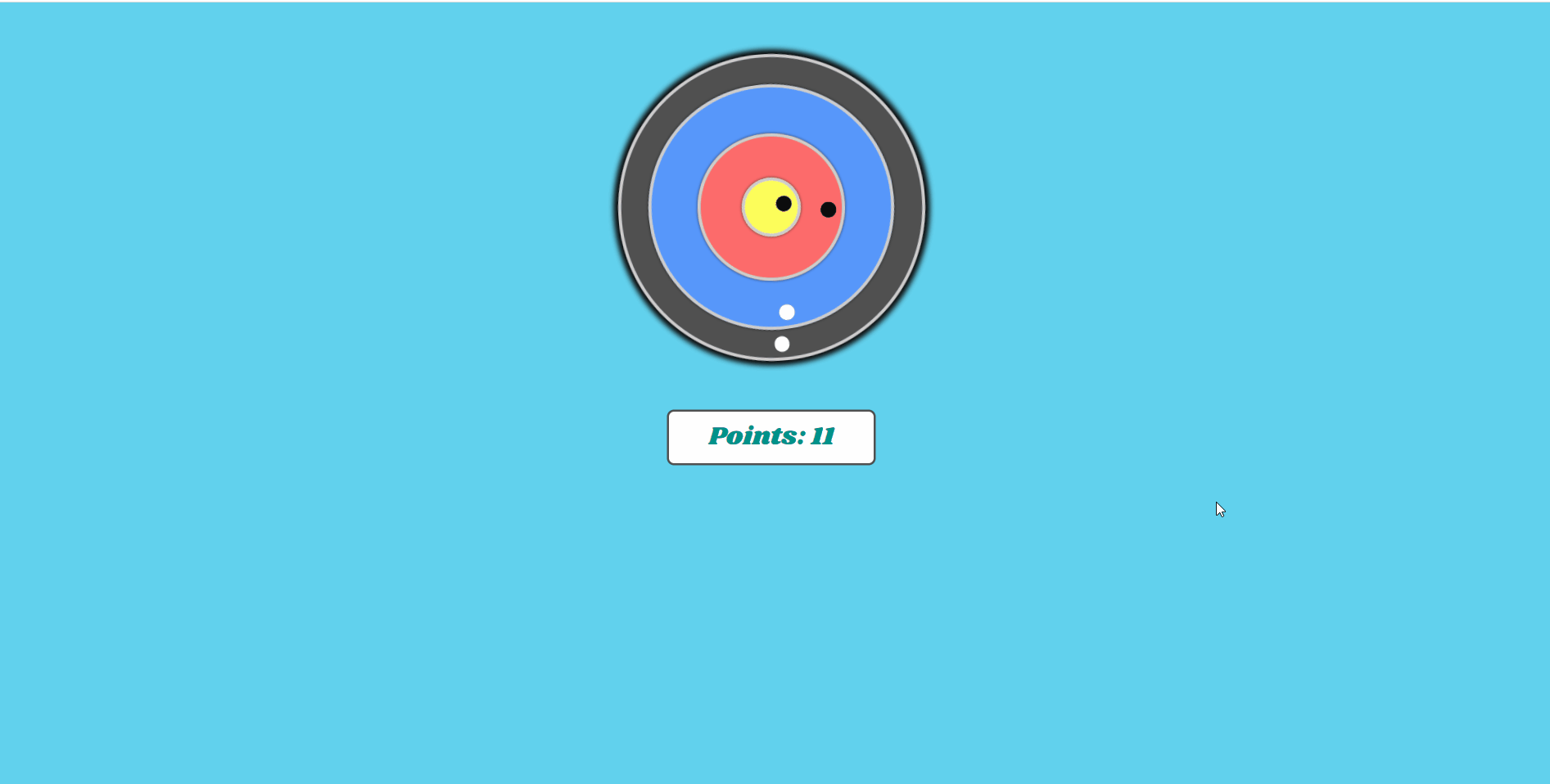This screenshot has width=1550, height=784.
Task: Tap the dark gray outer ring
Action: 635,207
